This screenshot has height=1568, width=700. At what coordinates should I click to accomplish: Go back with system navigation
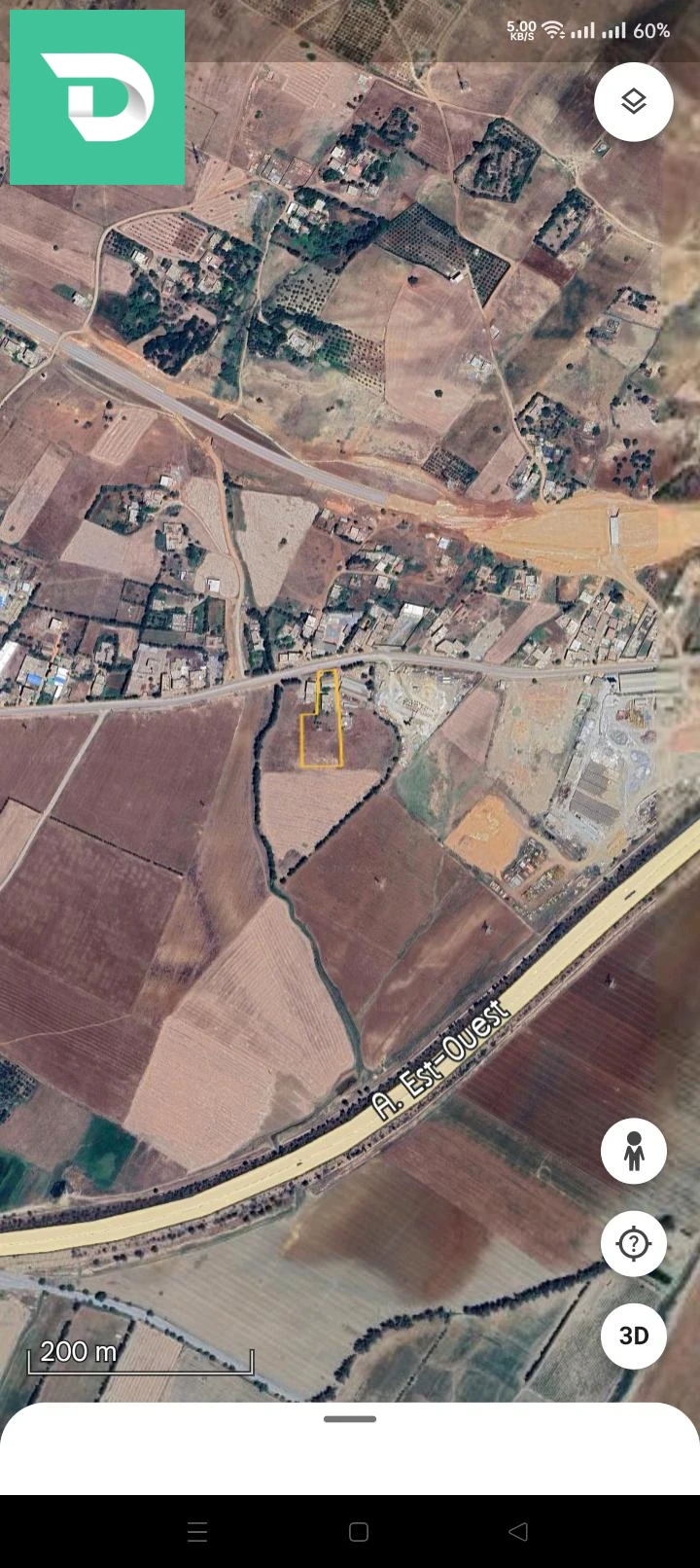click(517, 1532)
